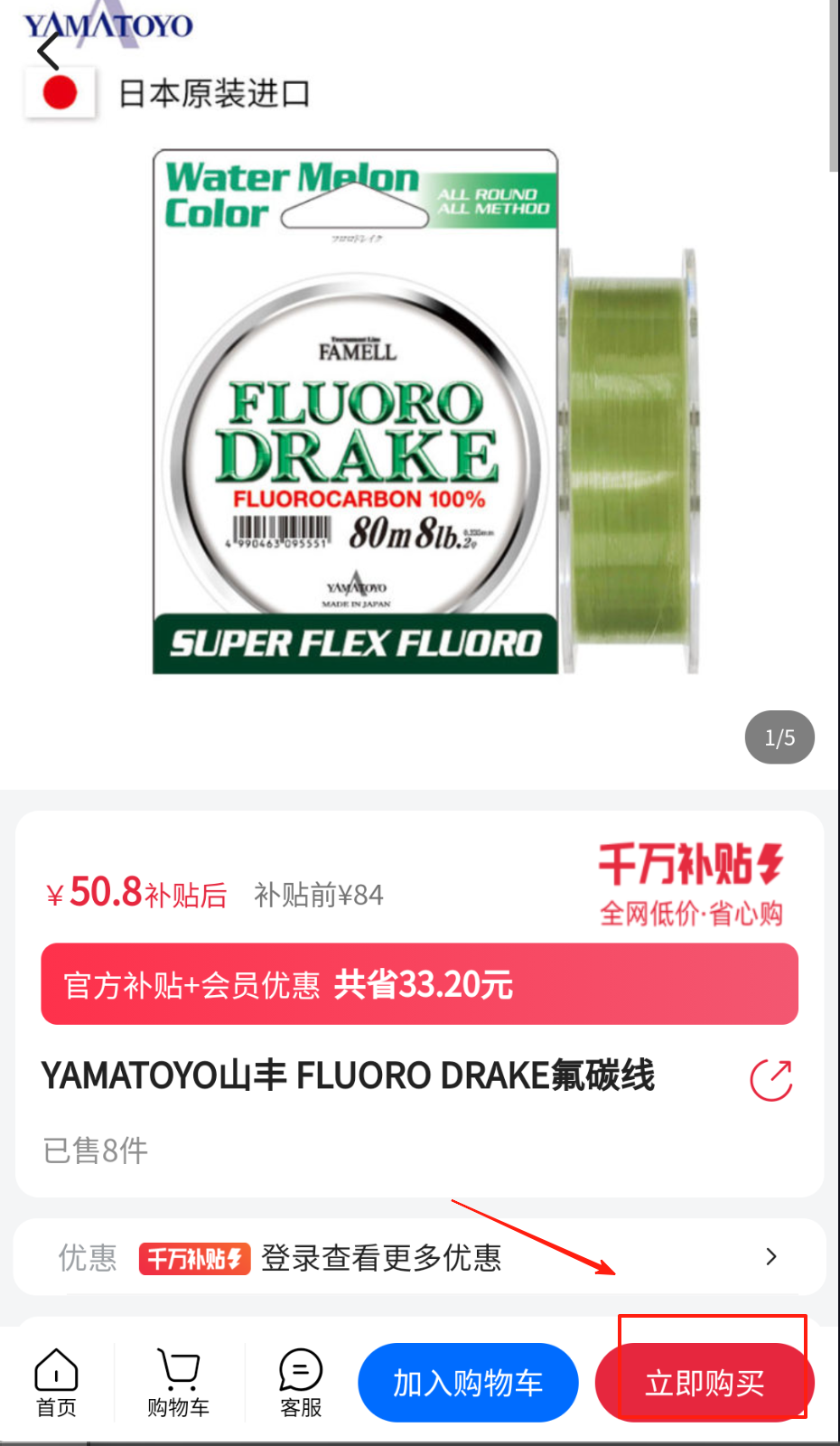Tap 加入购物车 to add to cart
The image size is (840, 1446).
click(x=468, y=1383)
